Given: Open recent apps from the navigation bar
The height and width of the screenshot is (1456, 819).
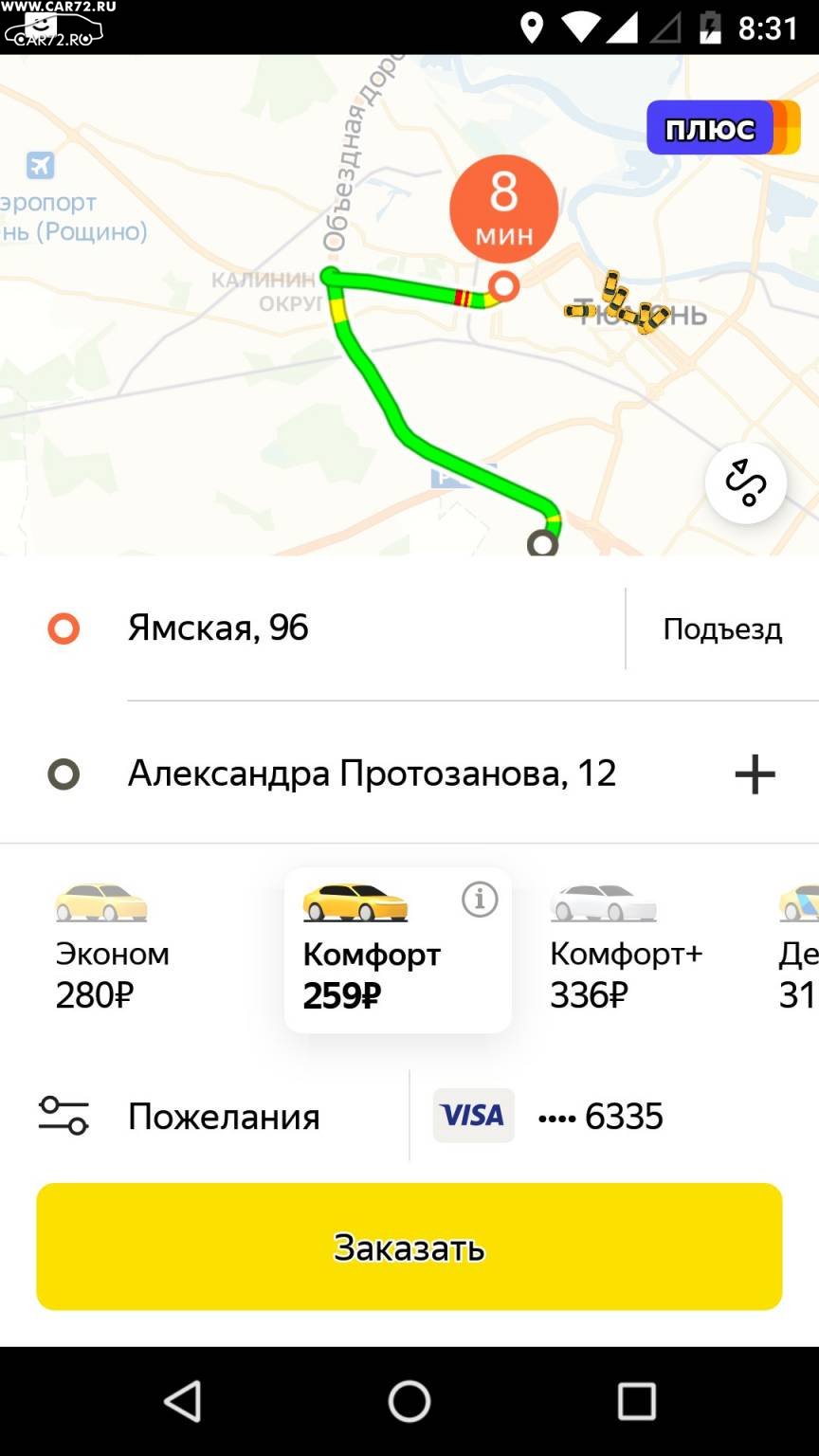Looking at the screenshot, I should point(637,1401).
